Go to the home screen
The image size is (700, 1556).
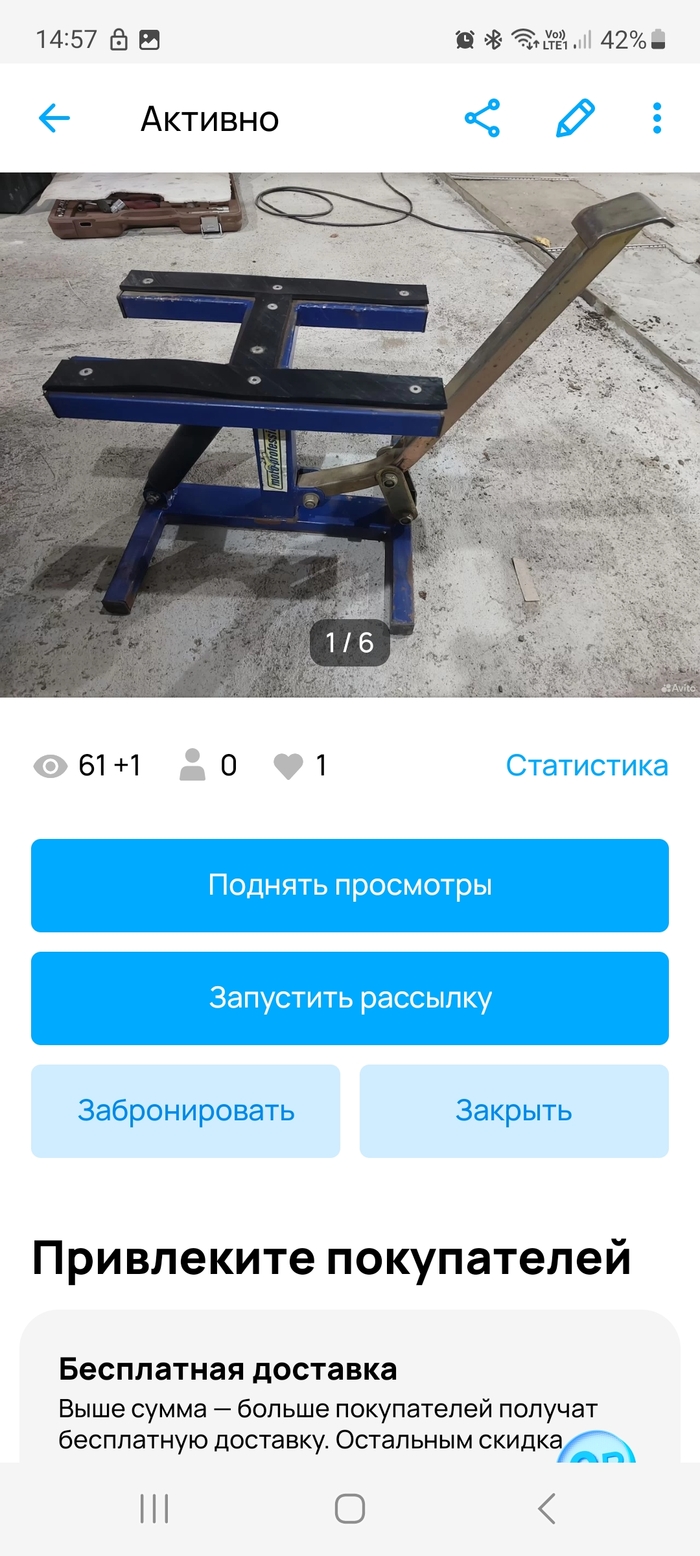350,1509
